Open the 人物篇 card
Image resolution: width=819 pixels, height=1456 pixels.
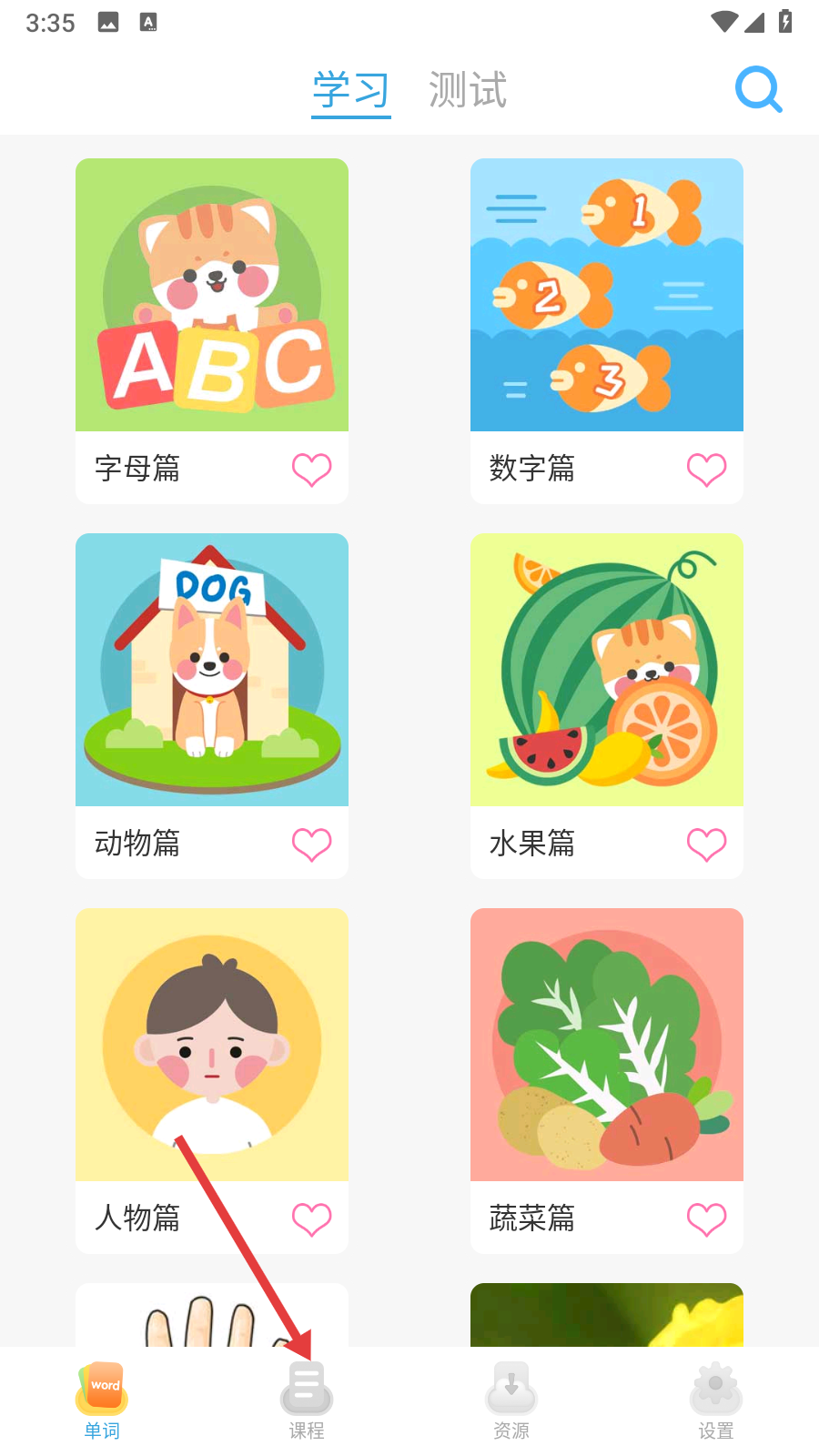(212, 1046)
